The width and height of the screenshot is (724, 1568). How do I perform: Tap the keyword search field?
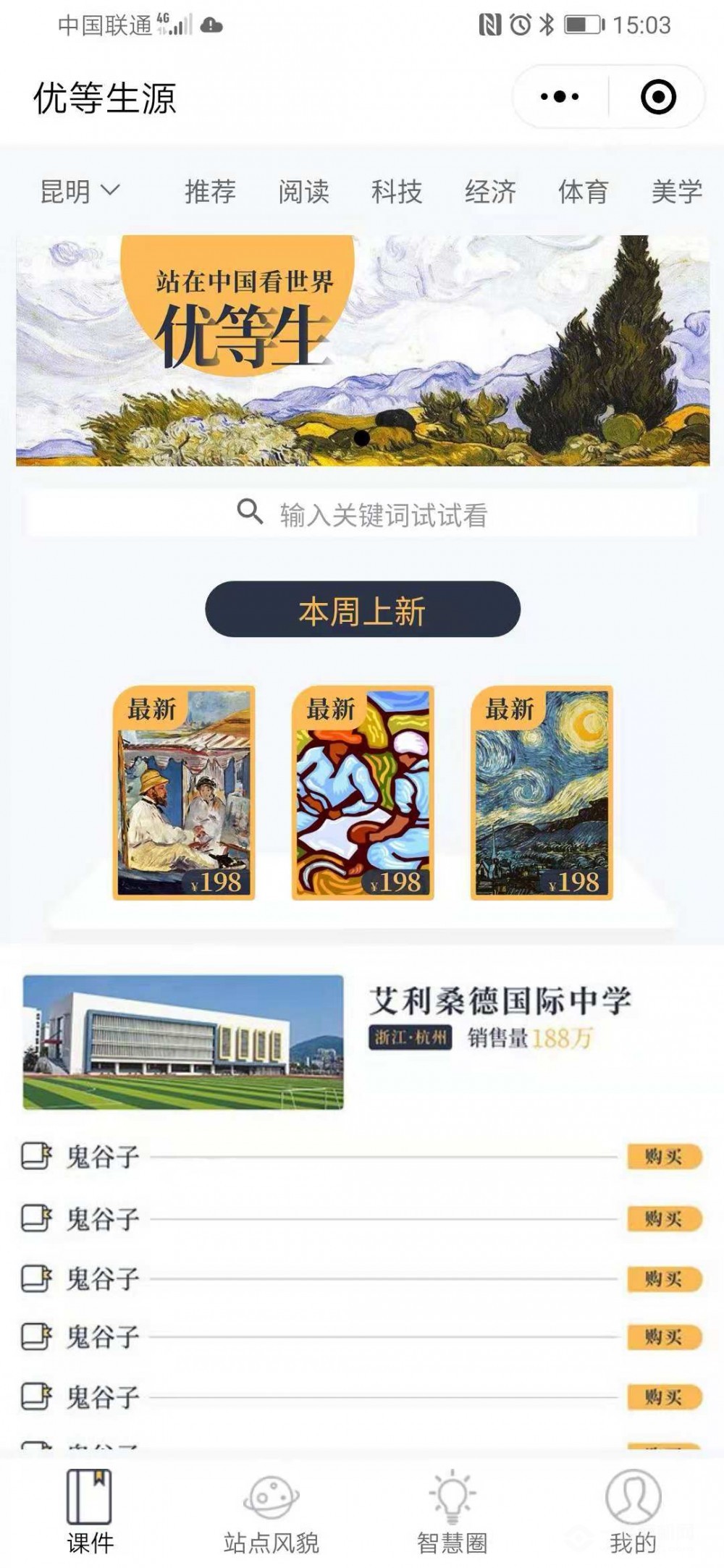click(362, 515)
